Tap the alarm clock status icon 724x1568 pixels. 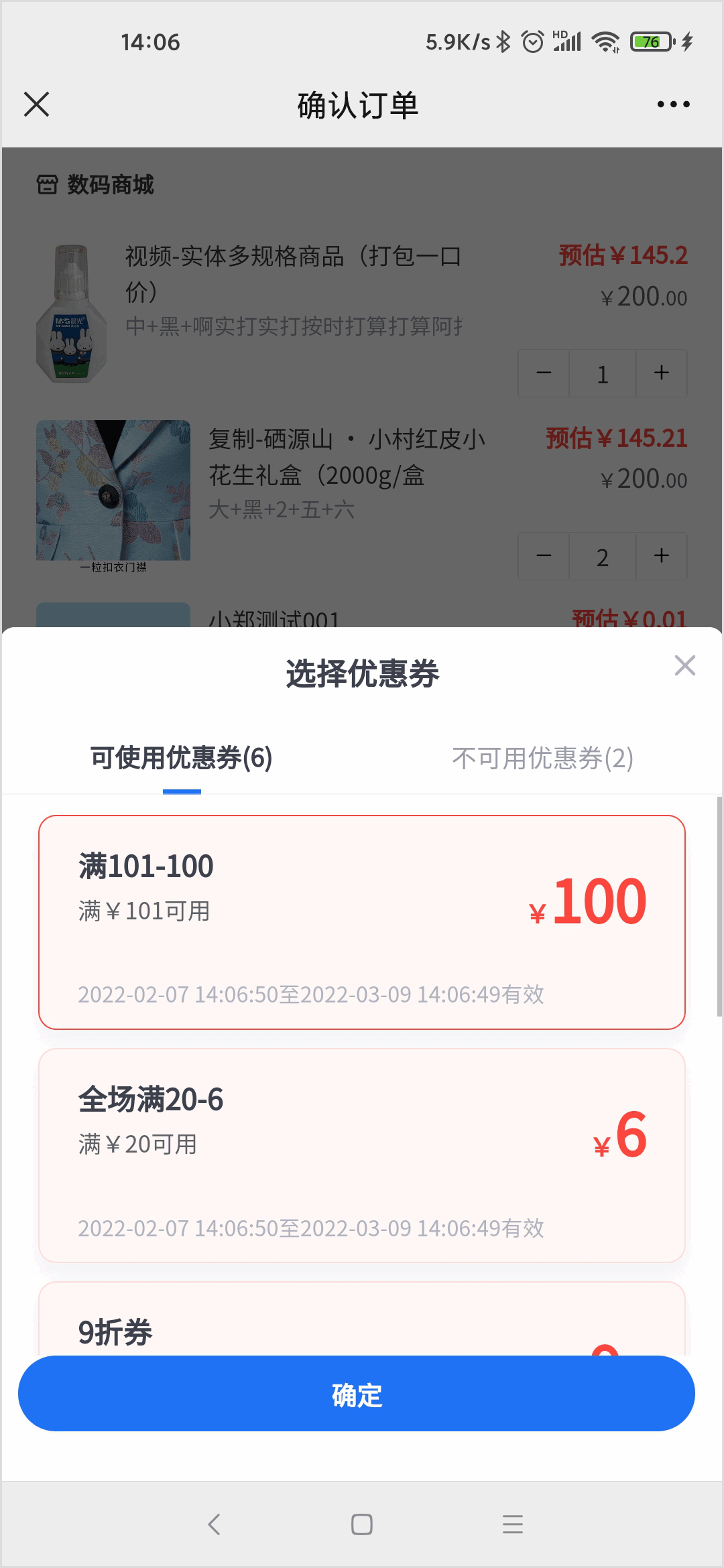(x=532, y=42)
